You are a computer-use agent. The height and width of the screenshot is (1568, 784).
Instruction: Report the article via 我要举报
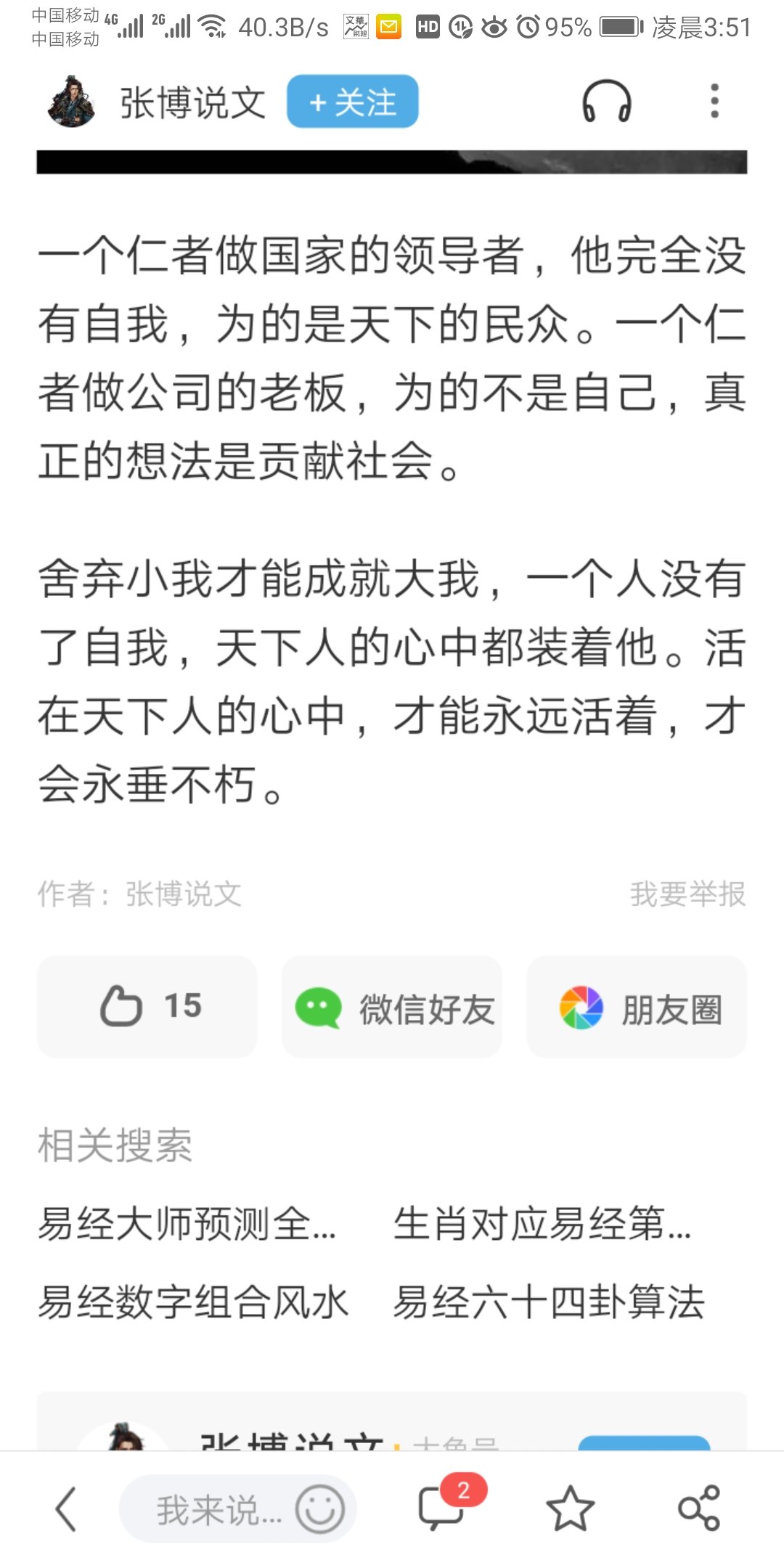687,894
